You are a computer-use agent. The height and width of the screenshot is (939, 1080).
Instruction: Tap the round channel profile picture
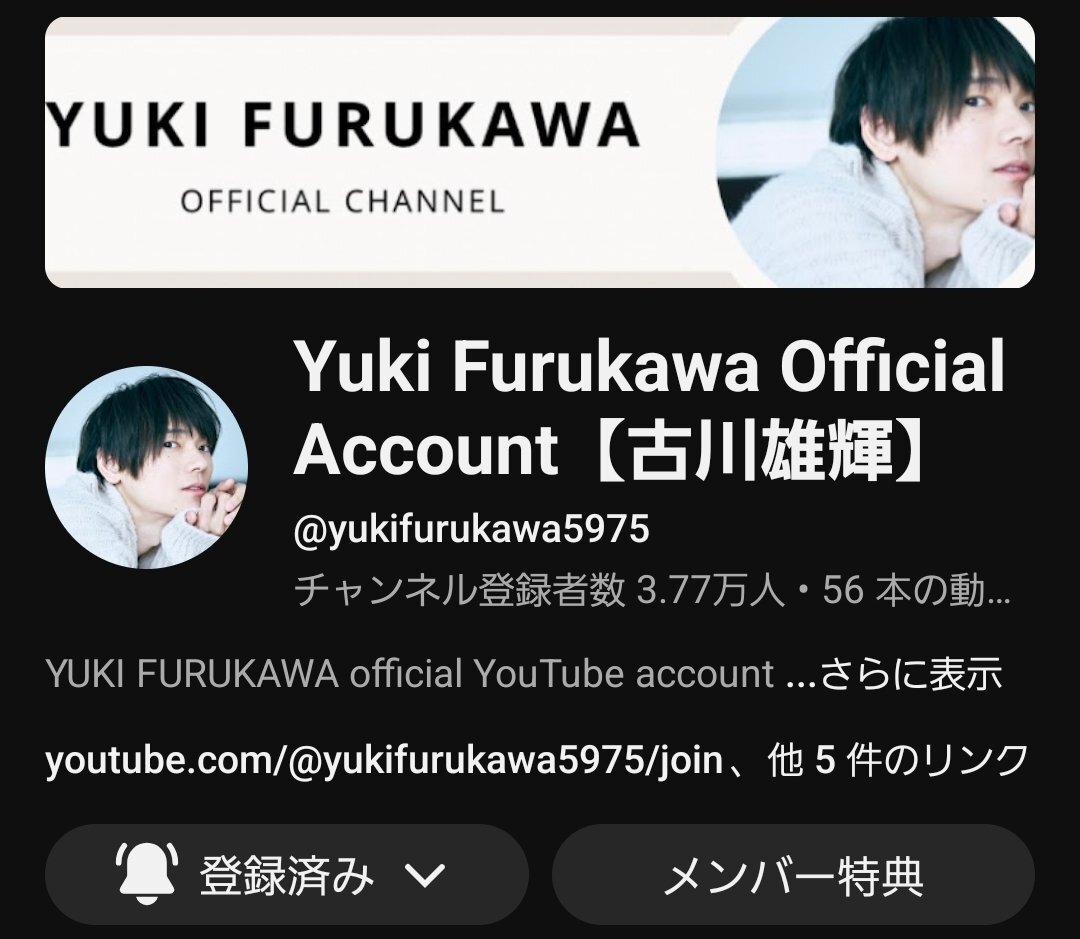point(146,467)
